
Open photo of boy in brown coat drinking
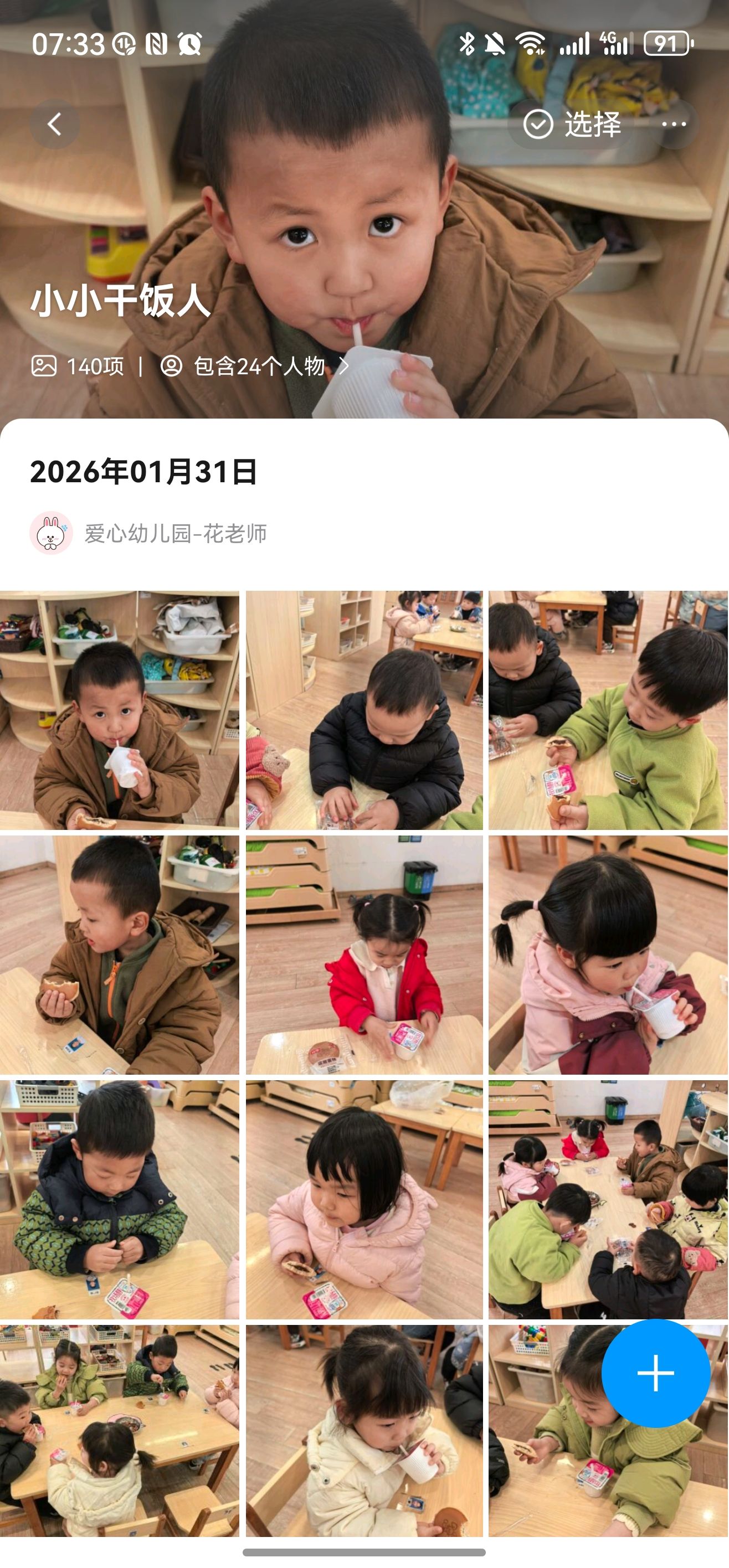click(x=119, y=710)
